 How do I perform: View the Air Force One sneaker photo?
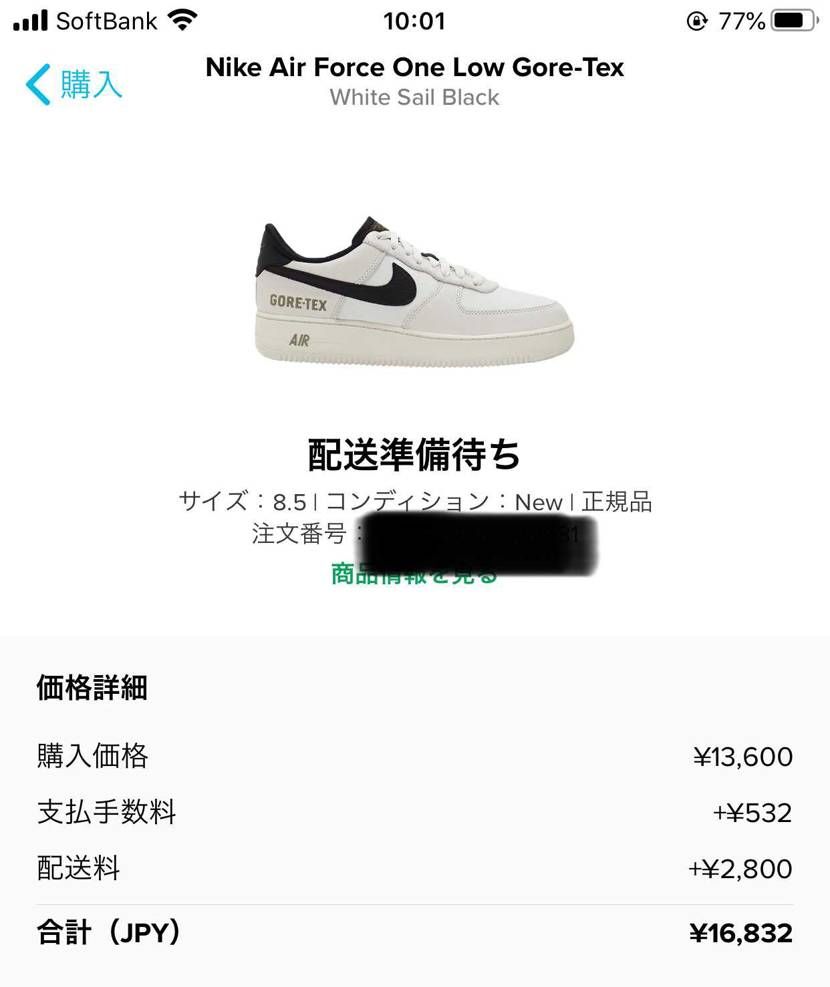coord(414,290)
